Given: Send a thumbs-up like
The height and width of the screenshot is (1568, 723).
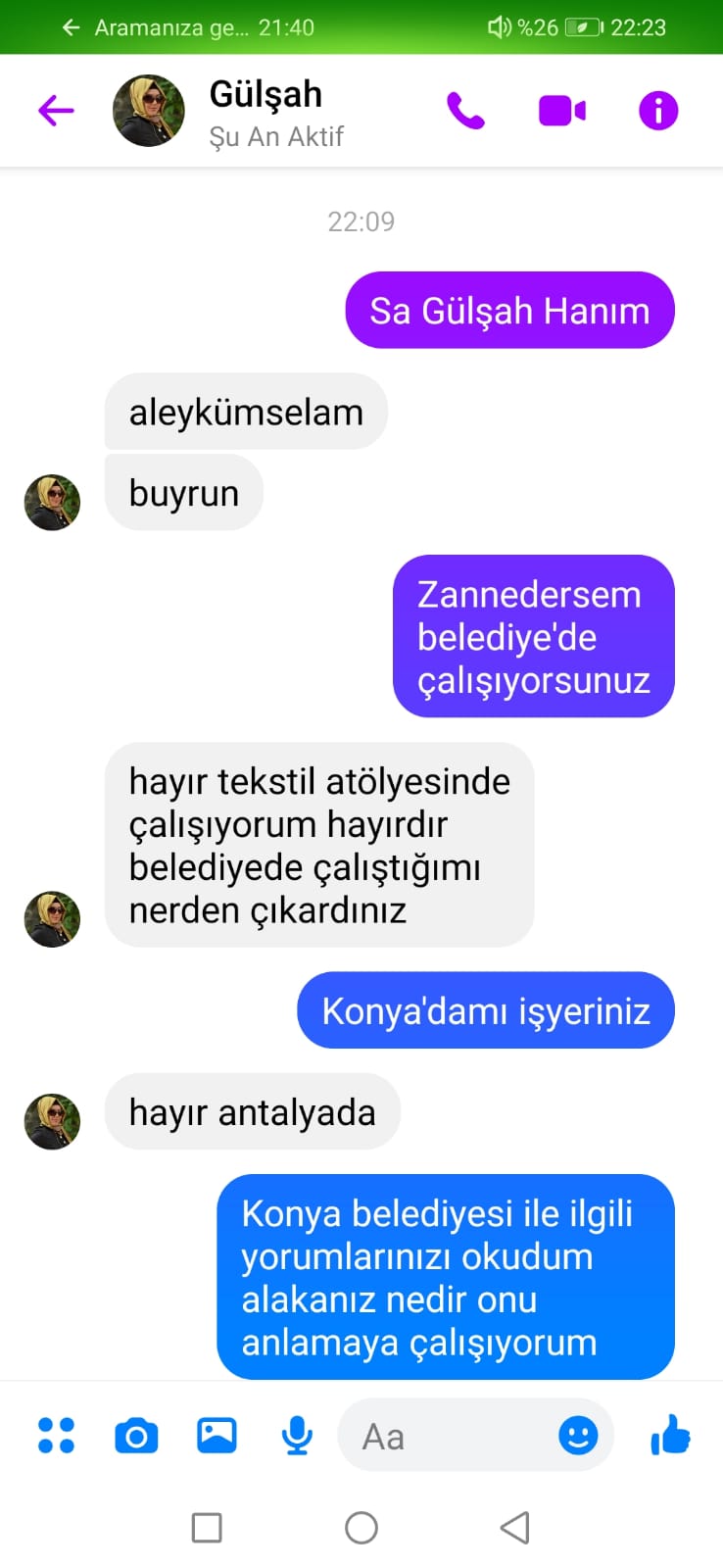Looking at the screenshot, I should coord(670,1436).
